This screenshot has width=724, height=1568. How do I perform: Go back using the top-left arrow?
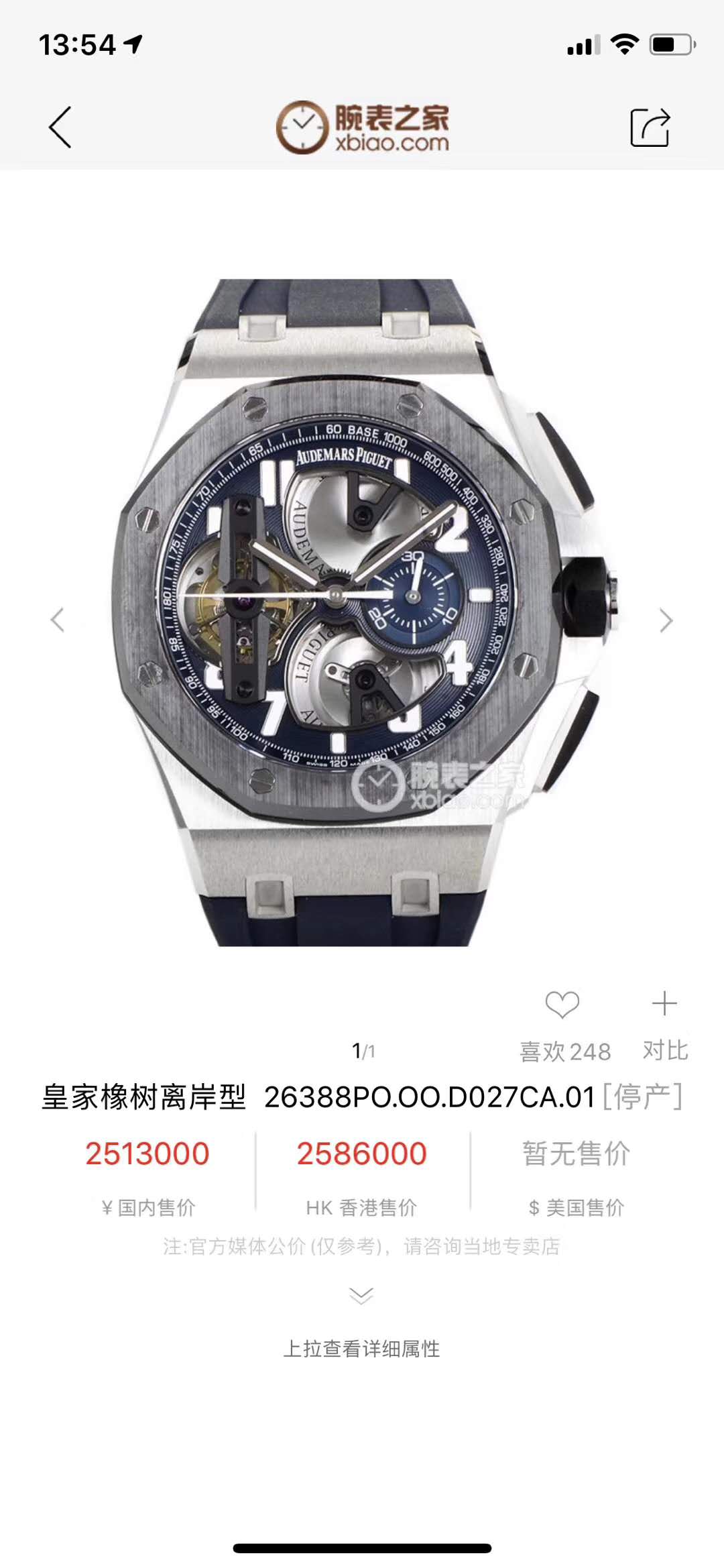60,127
